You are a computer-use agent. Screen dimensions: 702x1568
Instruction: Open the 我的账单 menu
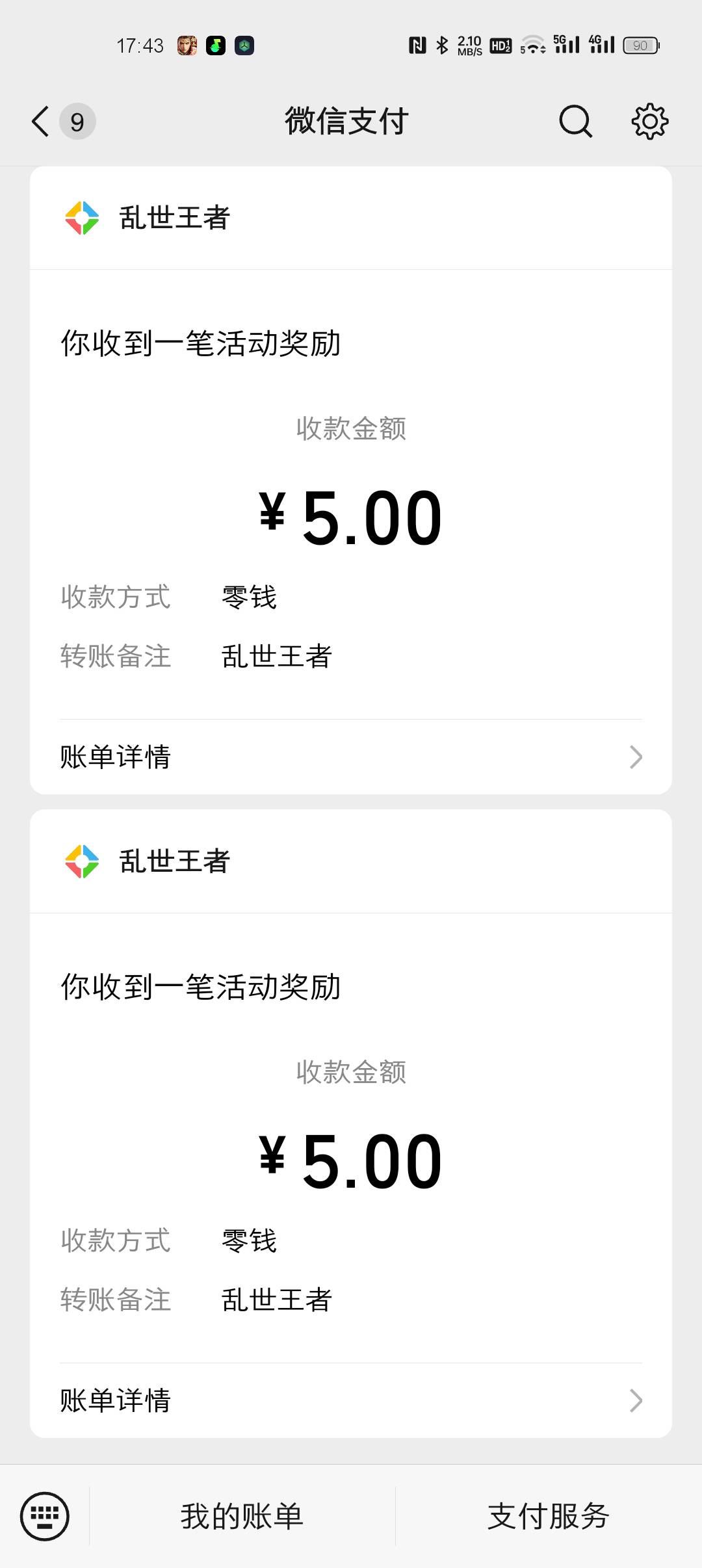(242, 1516)
